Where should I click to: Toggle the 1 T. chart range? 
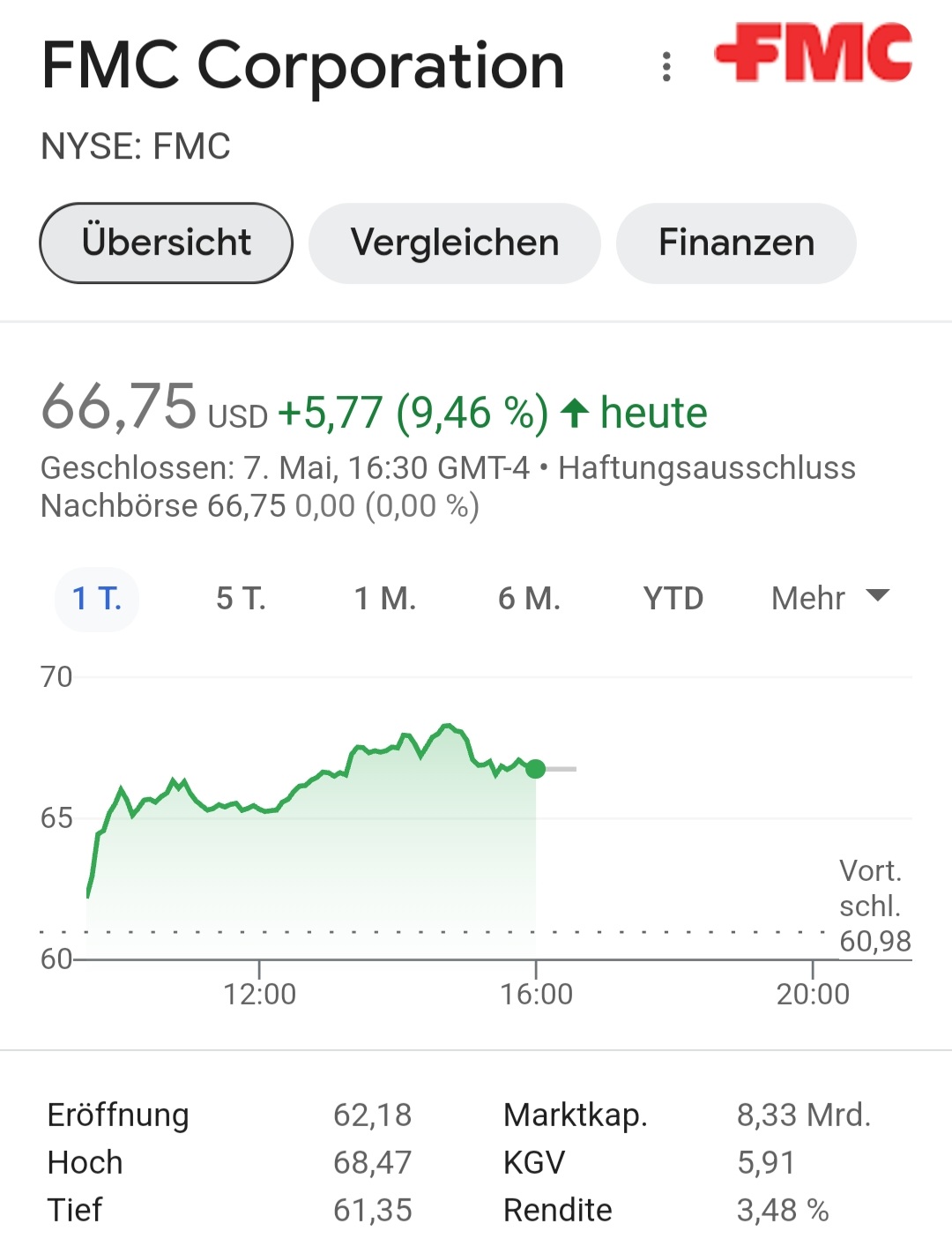tap(97, 598)
